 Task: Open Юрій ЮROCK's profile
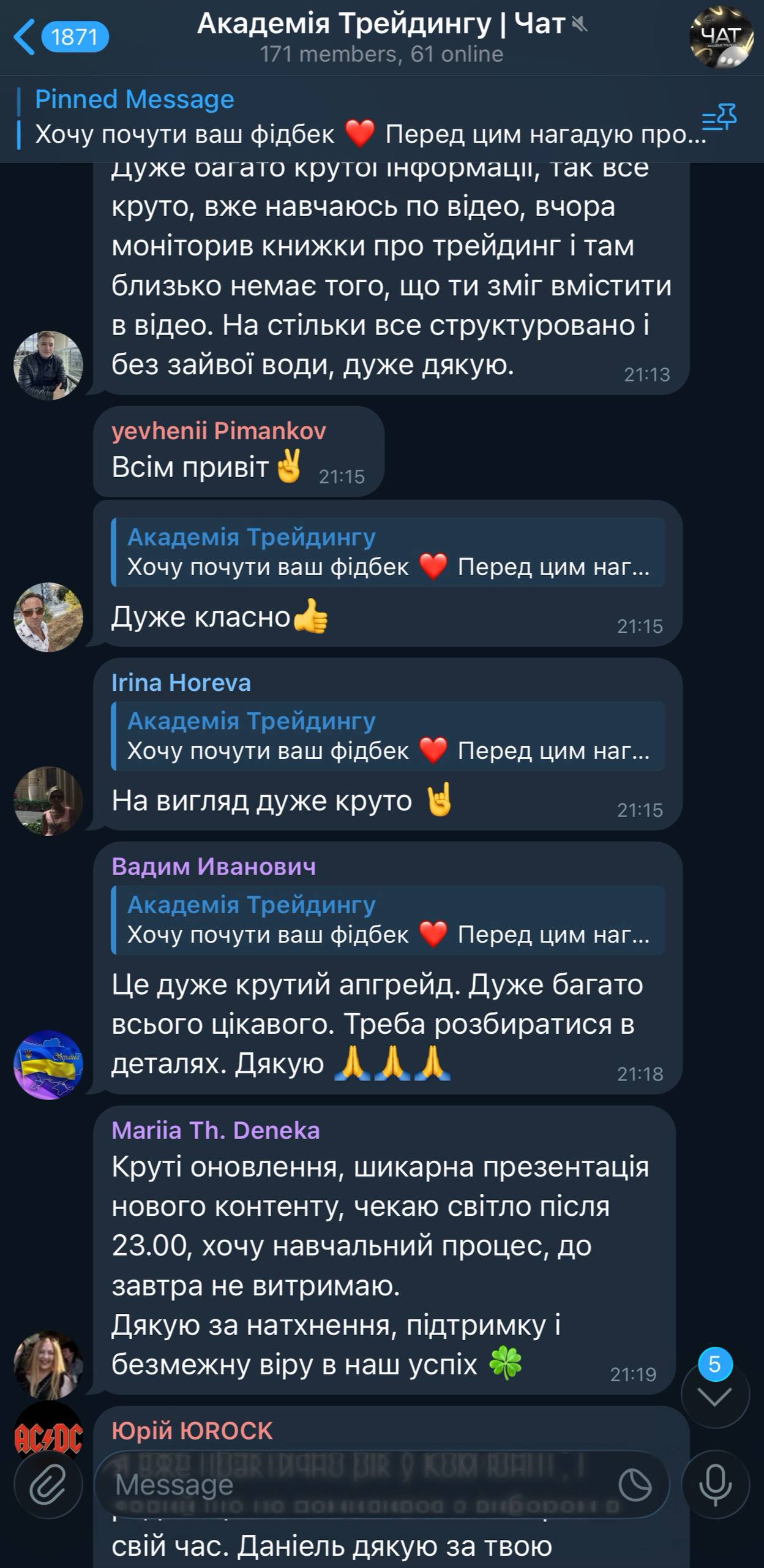click(192, 1431)
